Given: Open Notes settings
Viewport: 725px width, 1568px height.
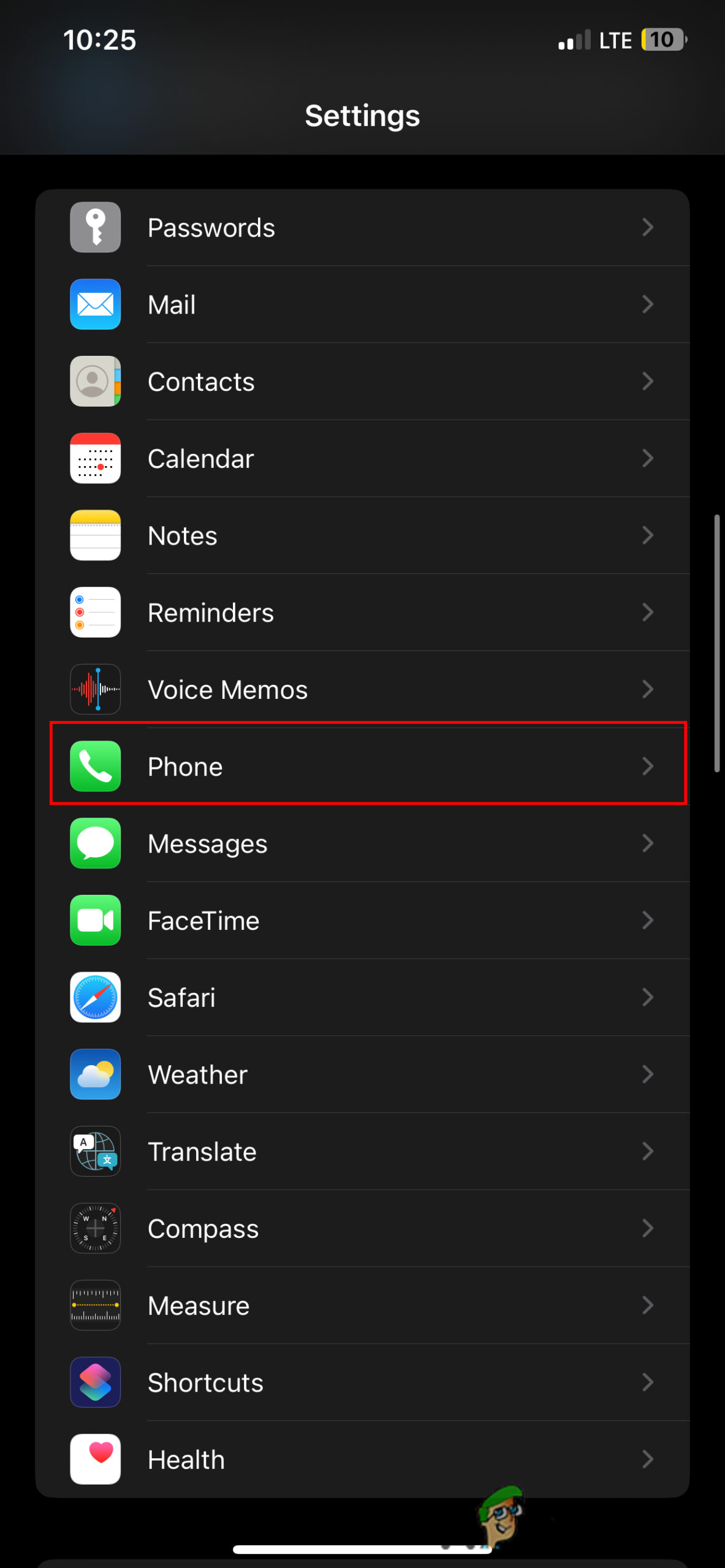Looking at the screenshot, I should pos(362,536).
